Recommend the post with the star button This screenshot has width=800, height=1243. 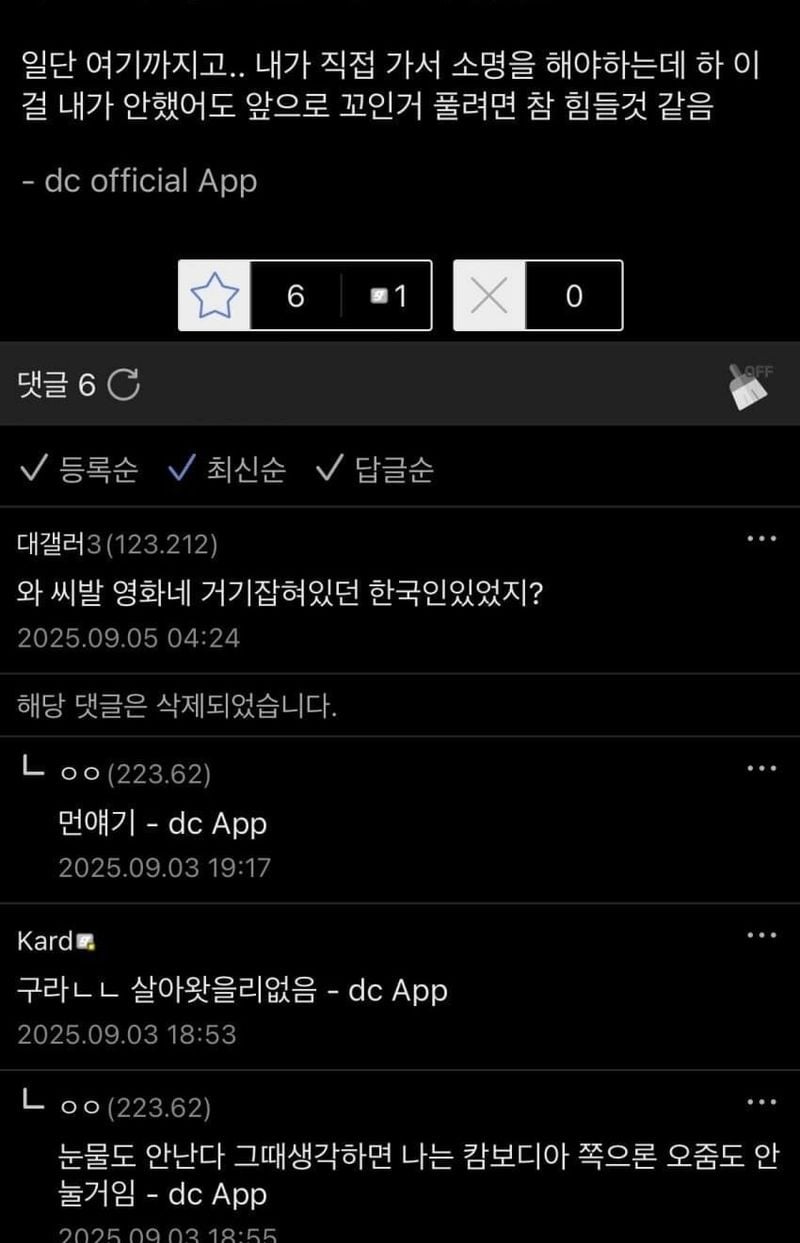[215, 296]
